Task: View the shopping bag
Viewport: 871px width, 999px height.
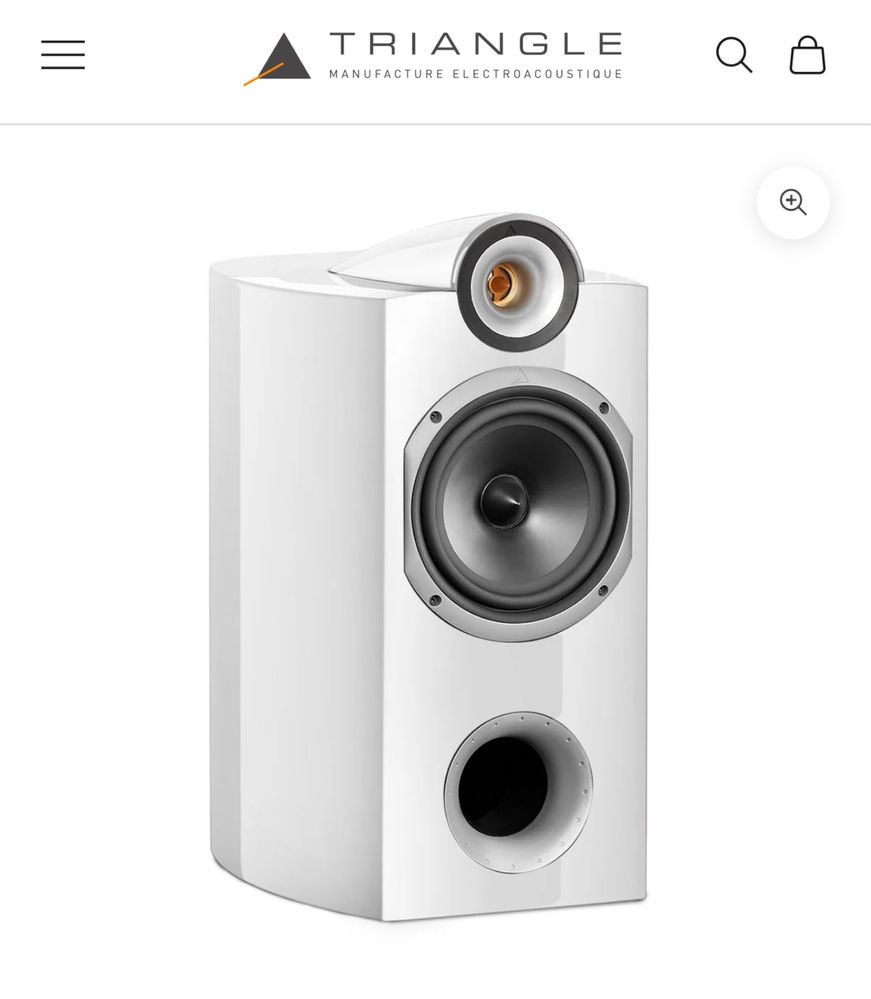Action: tap(807, 55)
